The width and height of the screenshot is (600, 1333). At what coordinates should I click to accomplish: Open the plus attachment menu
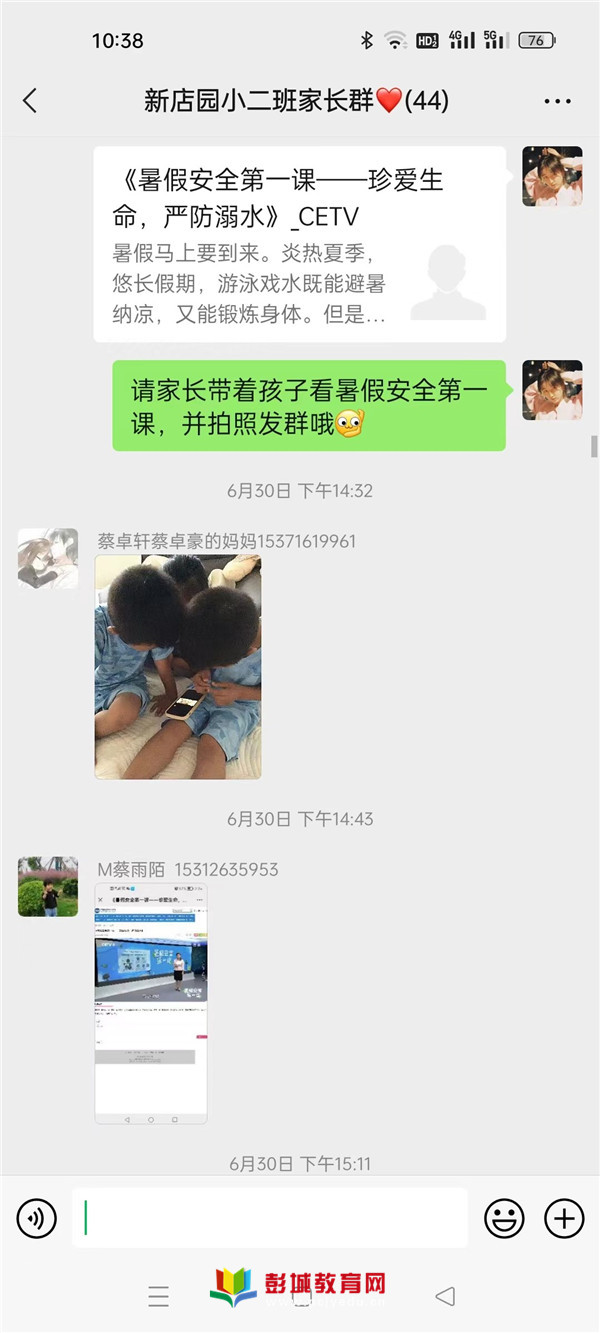coord(564,1218)
